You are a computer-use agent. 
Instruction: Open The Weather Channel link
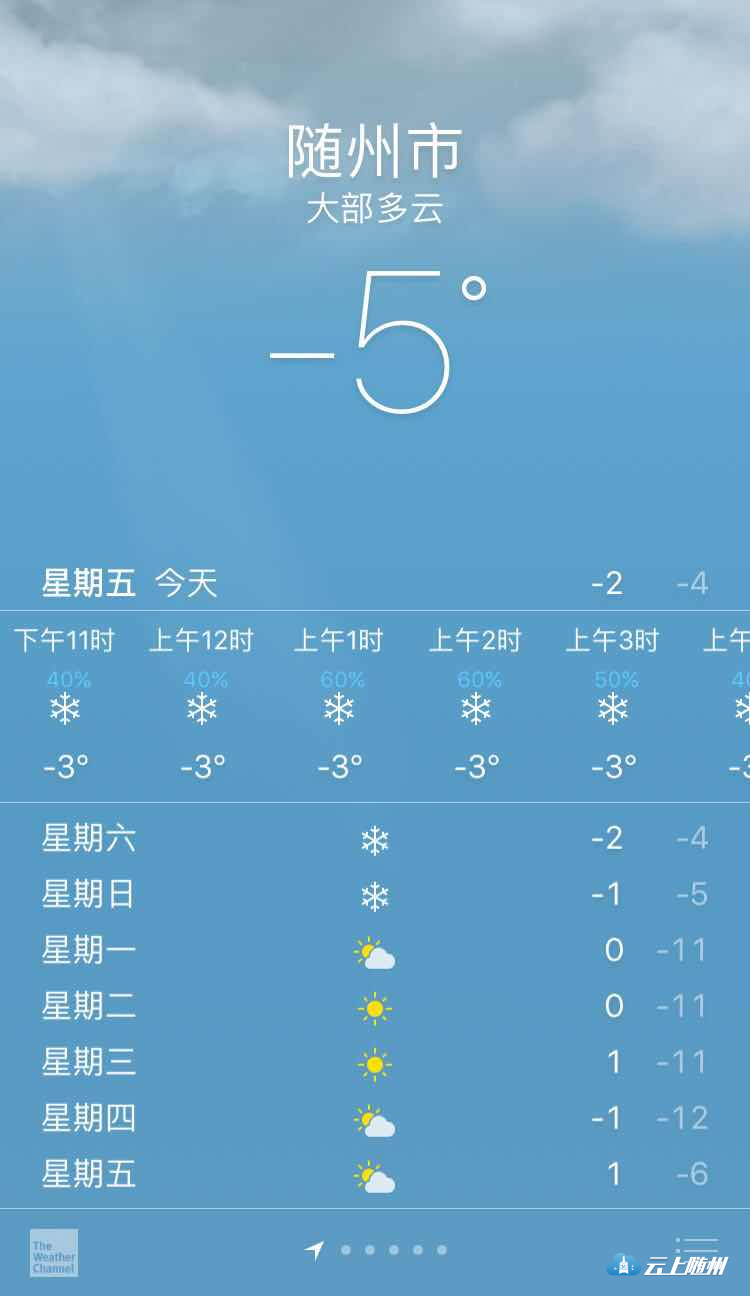pos(53,1252)
